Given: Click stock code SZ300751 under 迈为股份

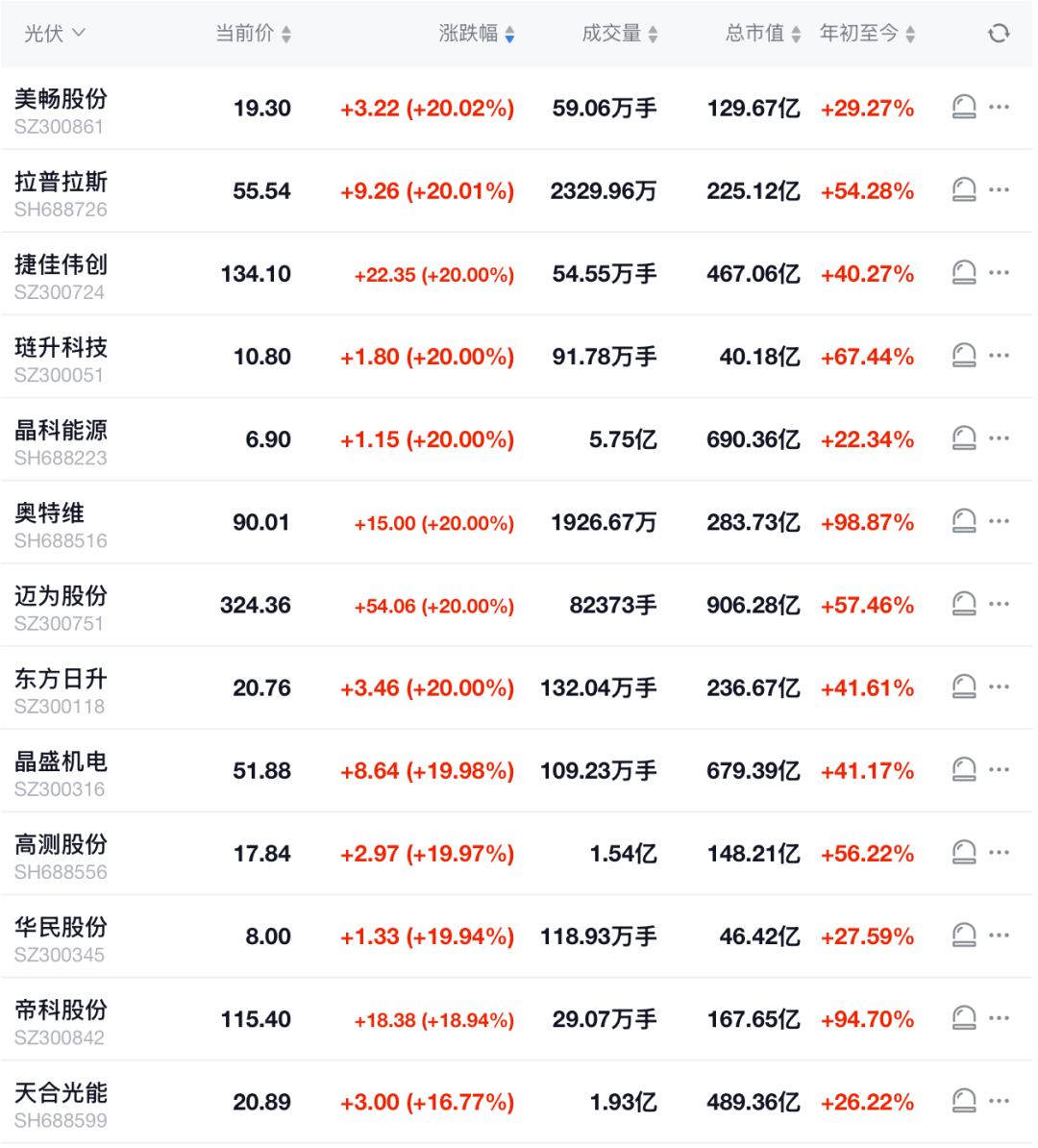Looking at the screenshot, I should pos(58,623).
